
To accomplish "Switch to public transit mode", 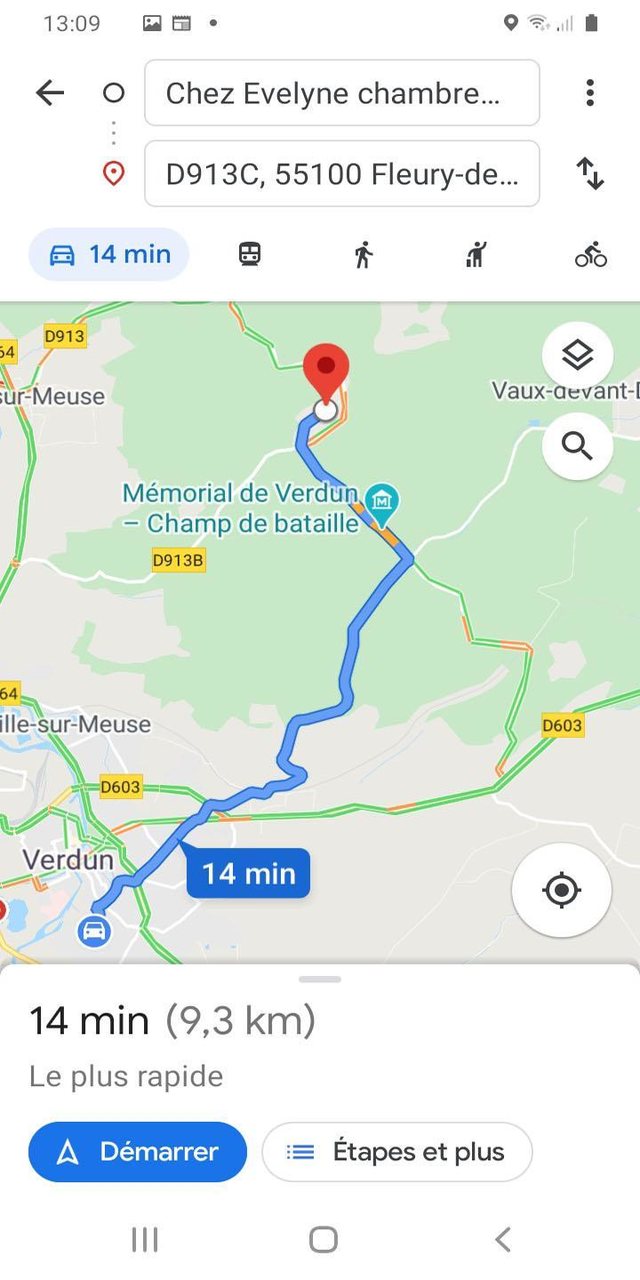I will (x=250, y=254).
